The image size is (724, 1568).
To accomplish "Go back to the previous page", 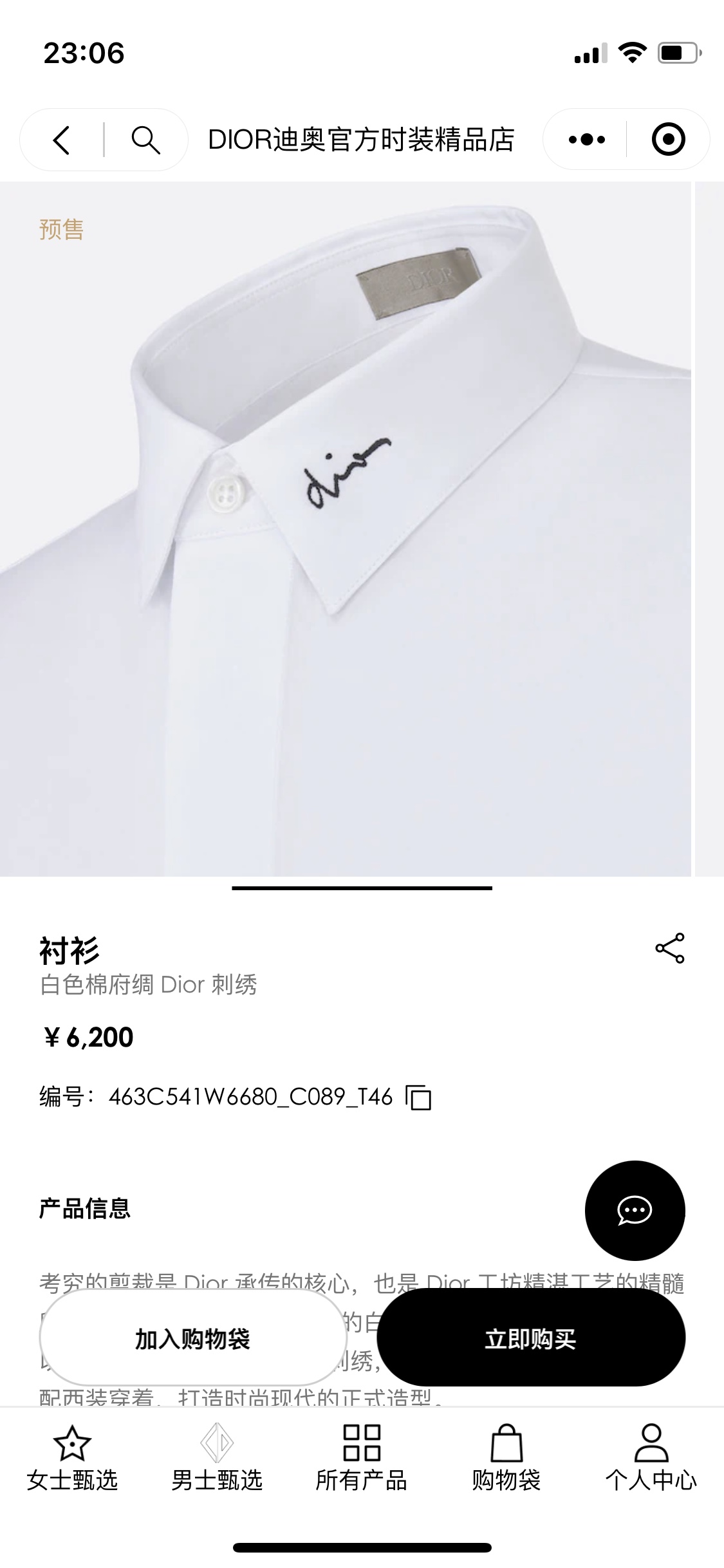I will pyautogui.click(x=62, y=140).
